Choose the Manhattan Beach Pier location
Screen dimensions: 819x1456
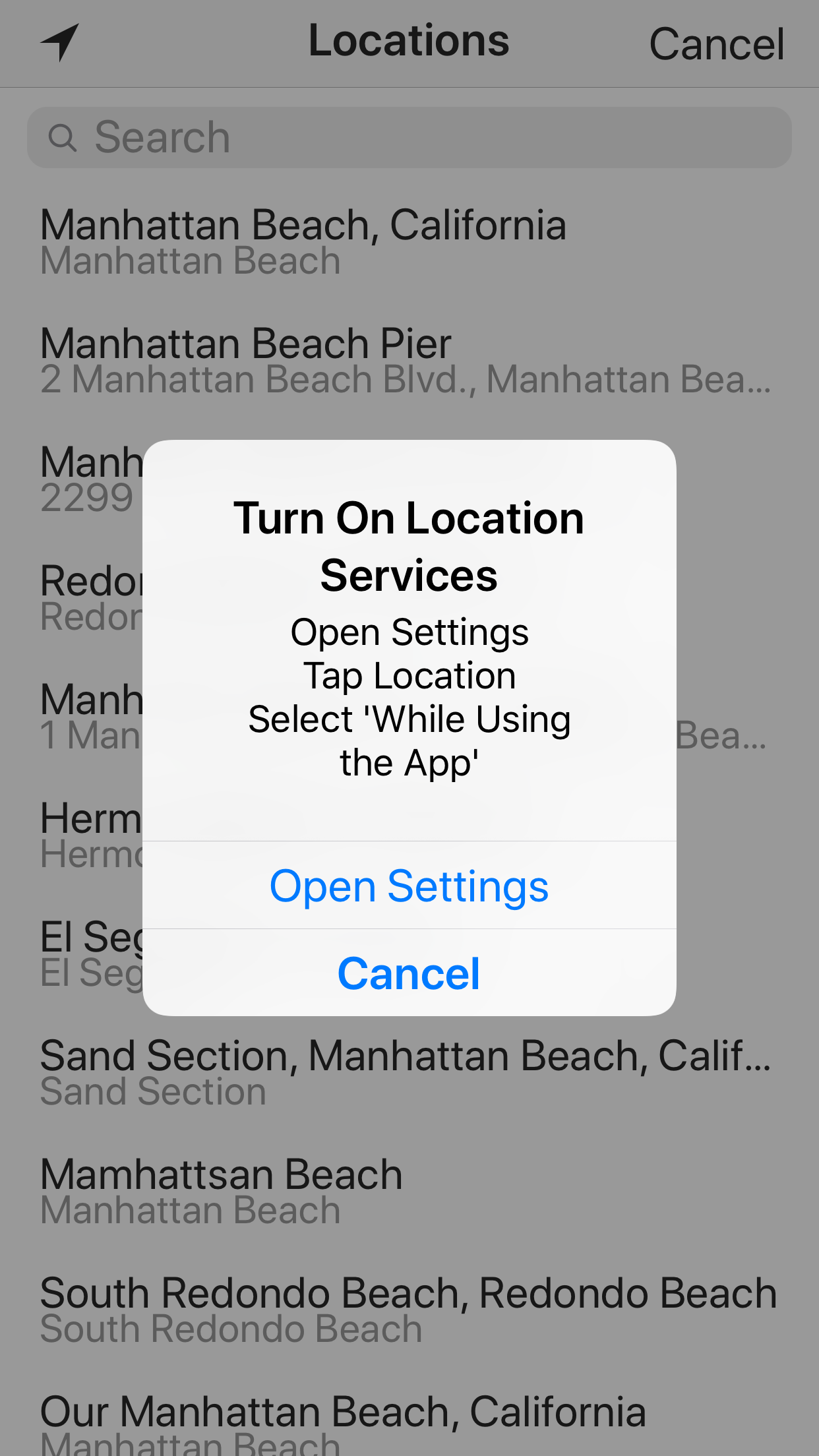tap(246, 360)
